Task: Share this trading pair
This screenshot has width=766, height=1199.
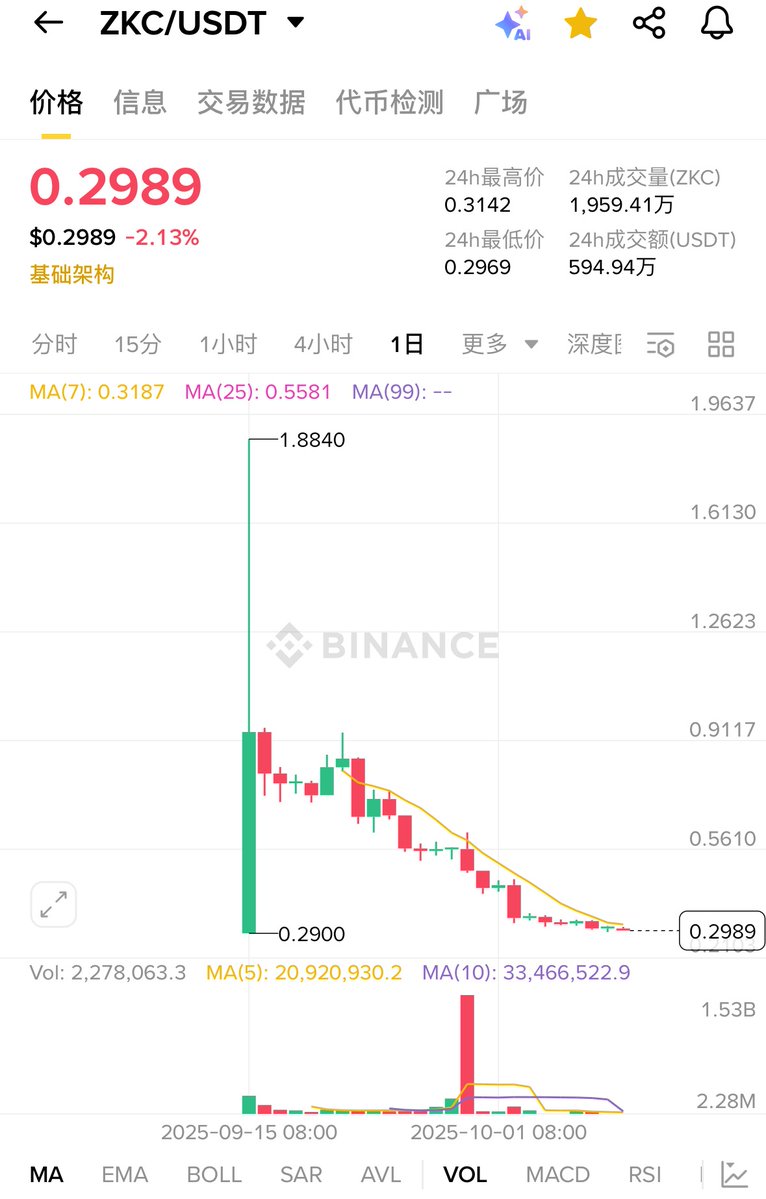Action: 649,23
